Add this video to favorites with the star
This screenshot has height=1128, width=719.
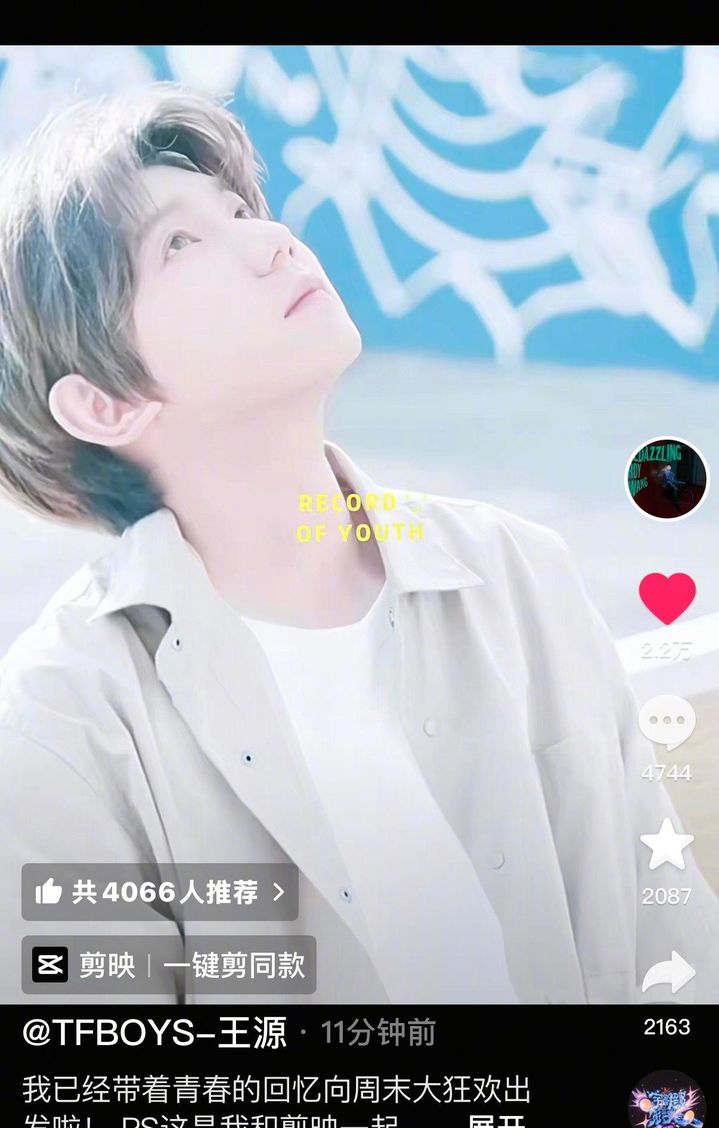point(667,845)
